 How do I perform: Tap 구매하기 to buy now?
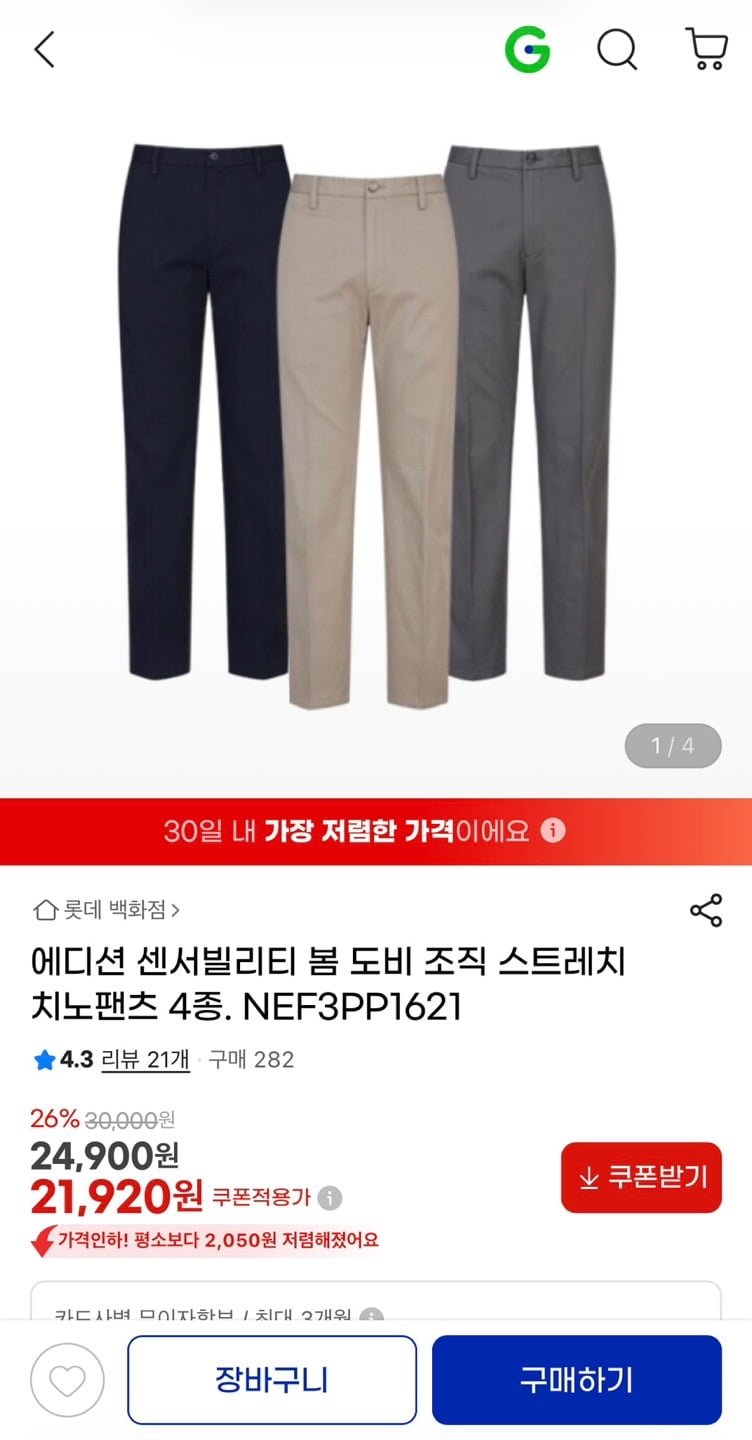(x=576, y=1380)
